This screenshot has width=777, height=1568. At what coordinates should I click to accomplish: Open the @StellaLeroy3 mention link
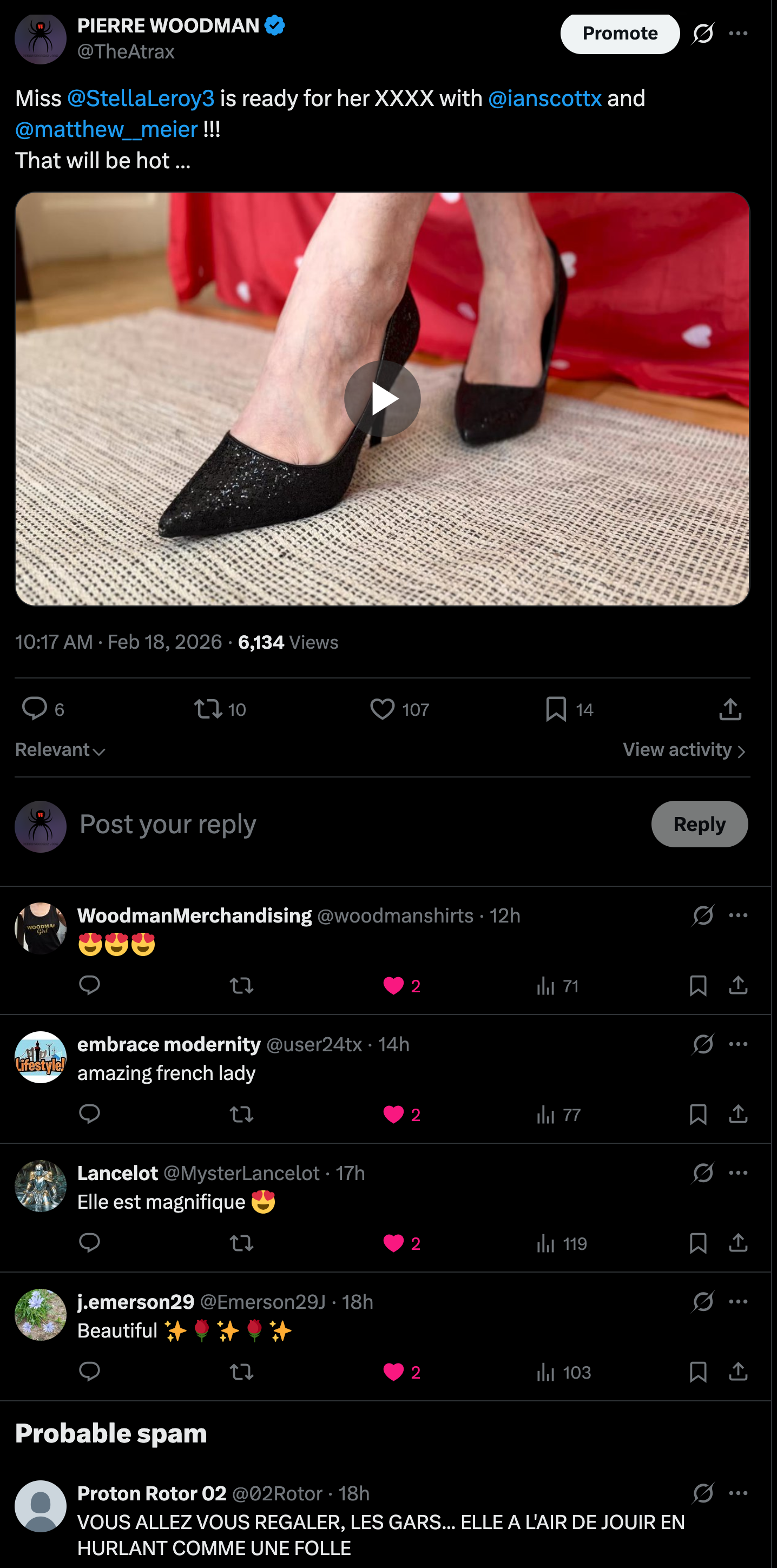(141, 98)
